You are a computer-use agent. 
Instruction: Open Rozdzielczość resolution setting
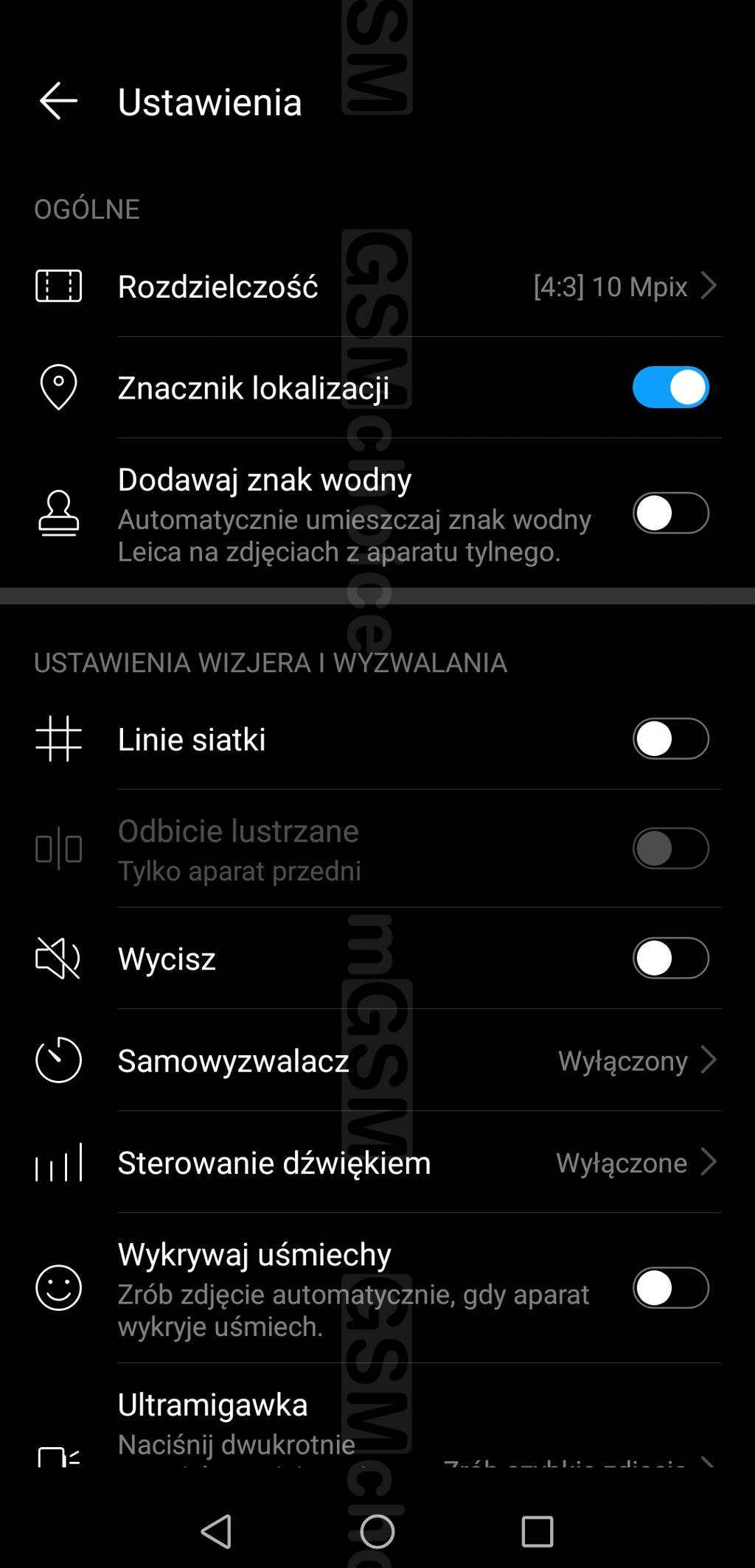(377, 286)
